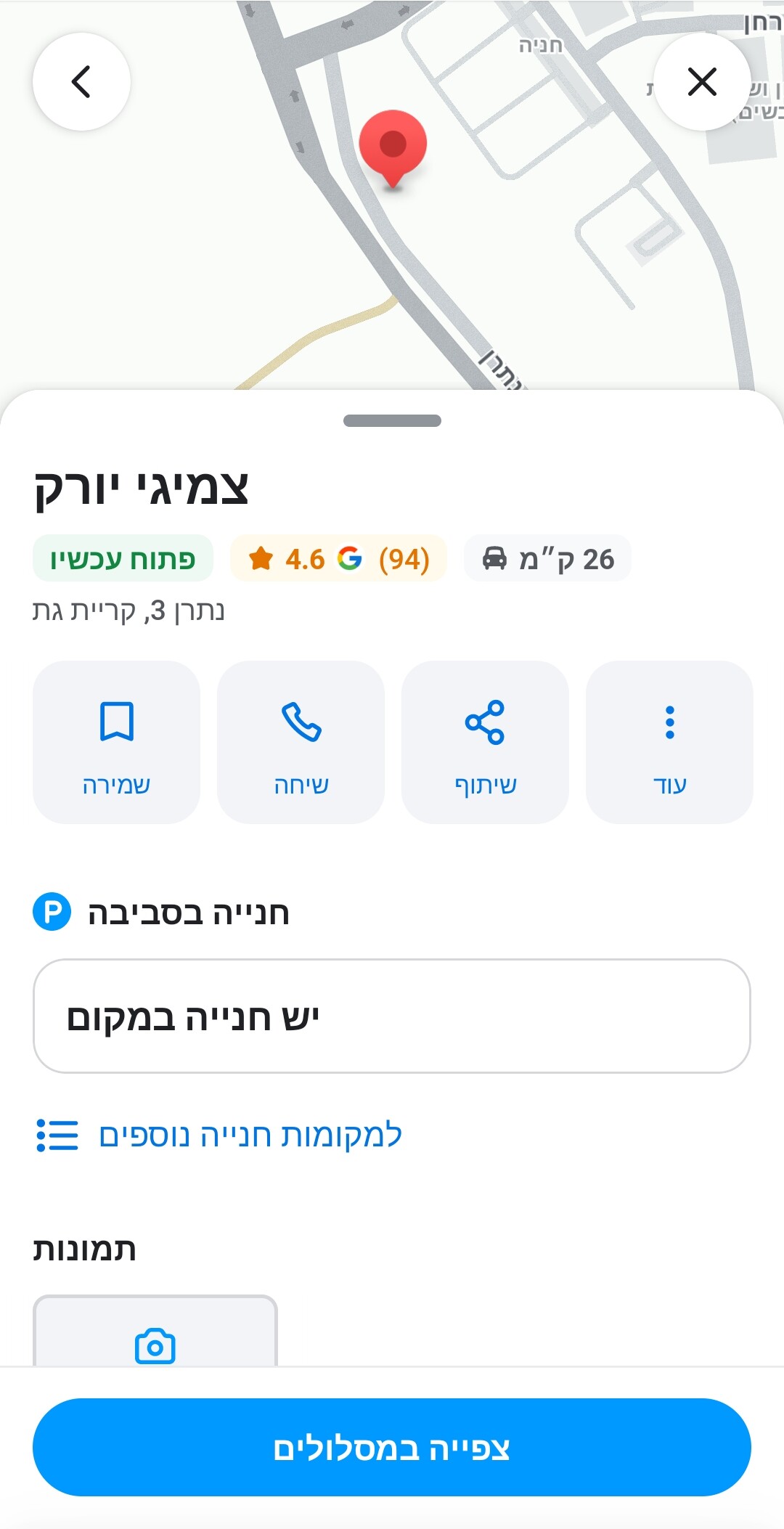Close the place details with X

coord(702,81)
